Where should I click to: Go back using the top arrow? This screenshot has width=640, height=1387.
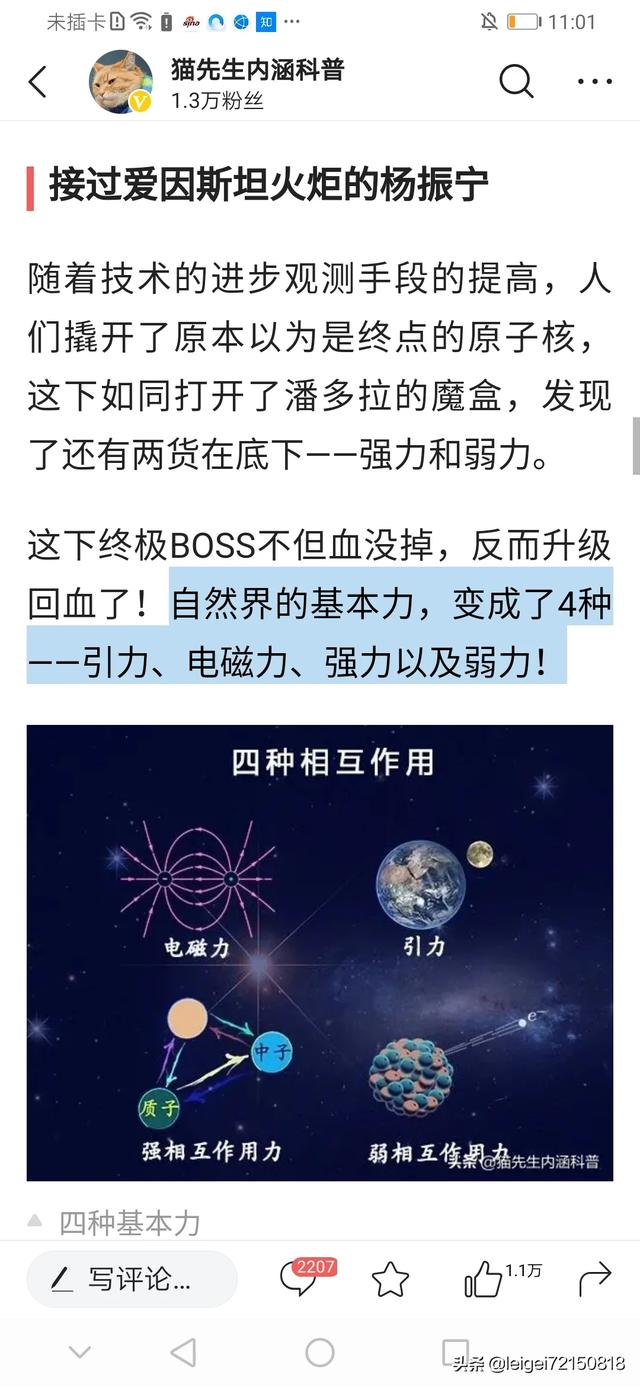[37, 82]
